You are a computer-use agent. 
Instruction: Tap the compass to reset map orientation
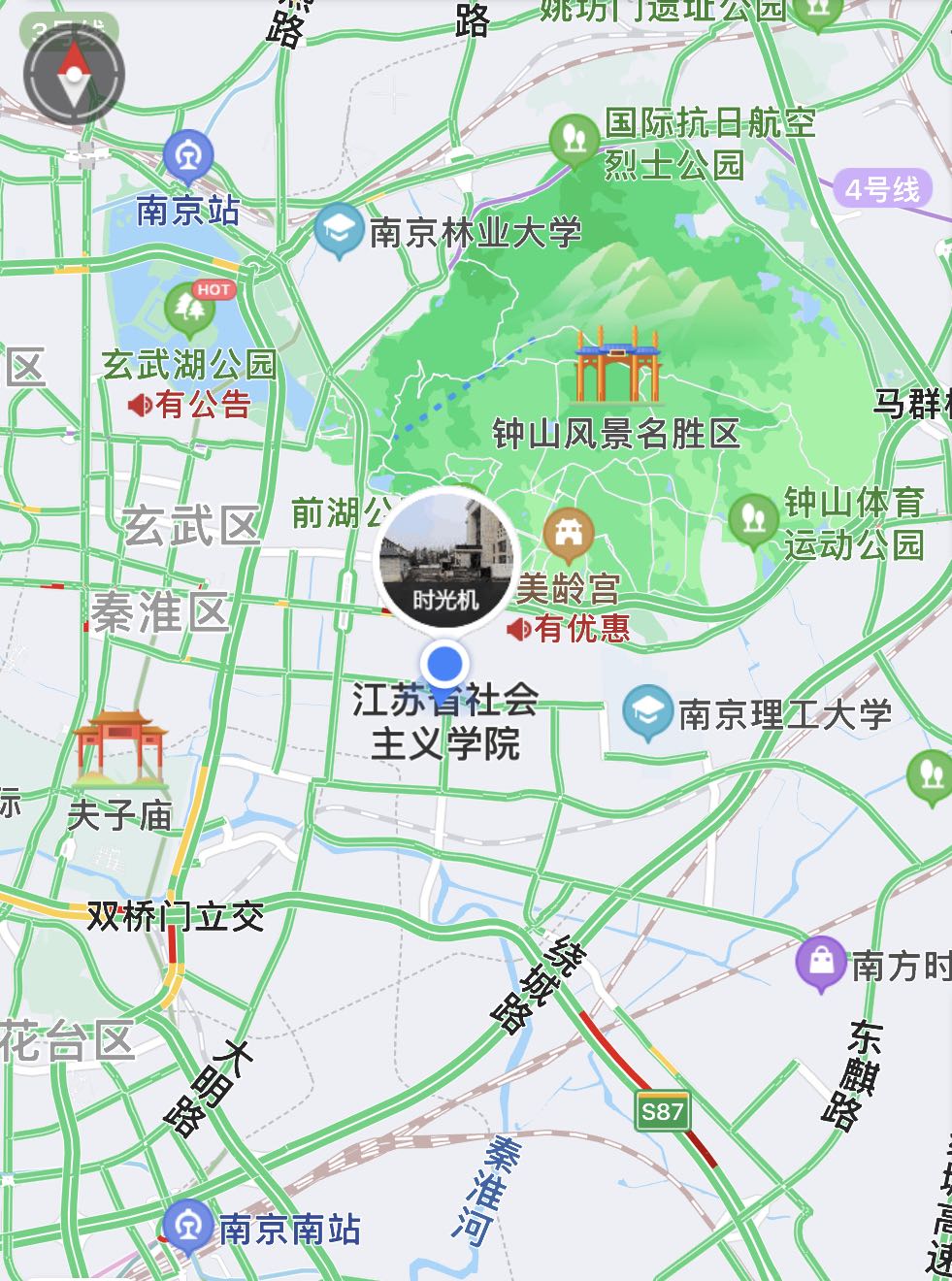(x=74, y=75)
